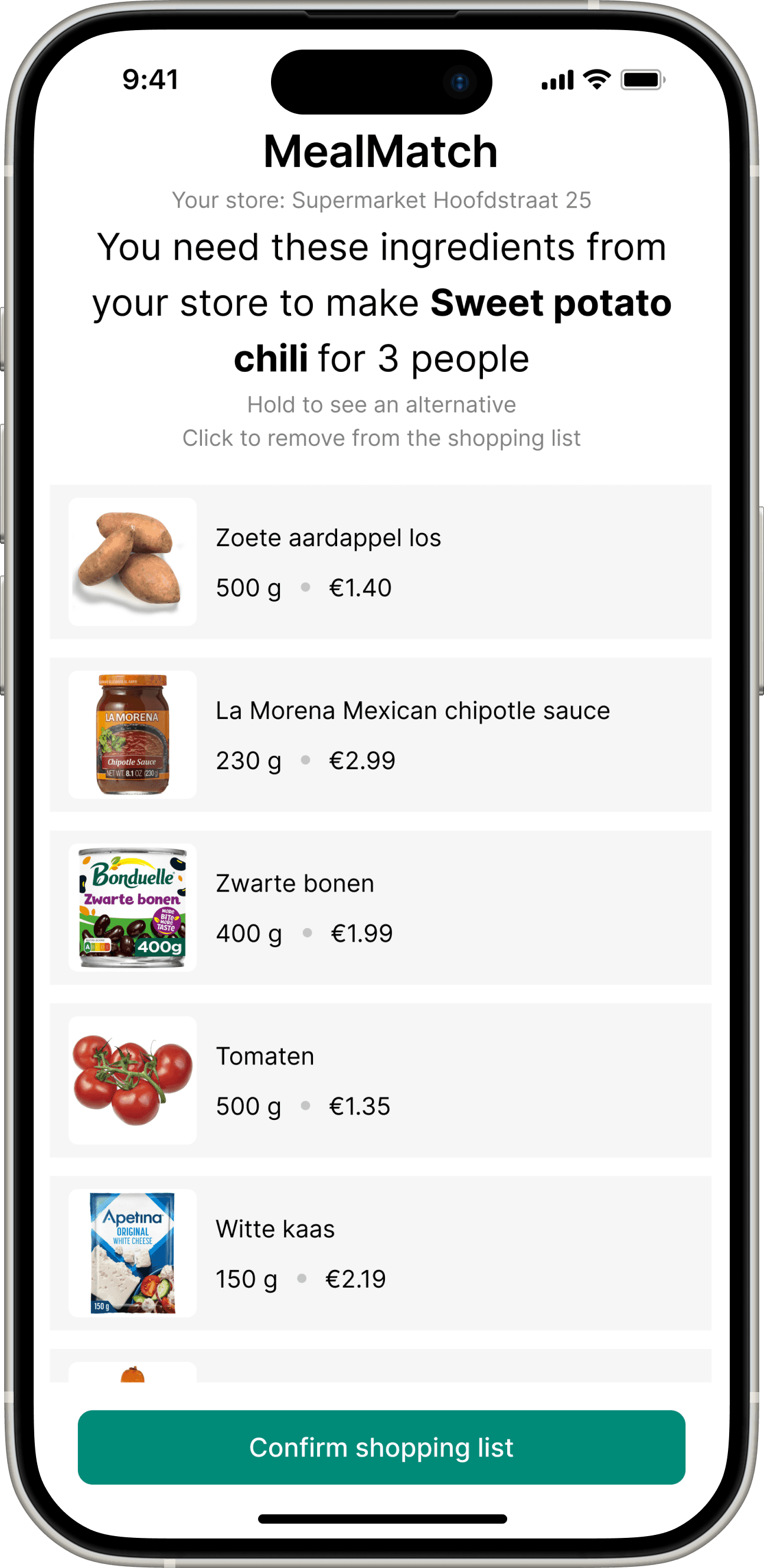Viewport: 764px width, 1568px height.
Task: Remove Zoete aardappel los from the list
Action: tap(380, 562)
